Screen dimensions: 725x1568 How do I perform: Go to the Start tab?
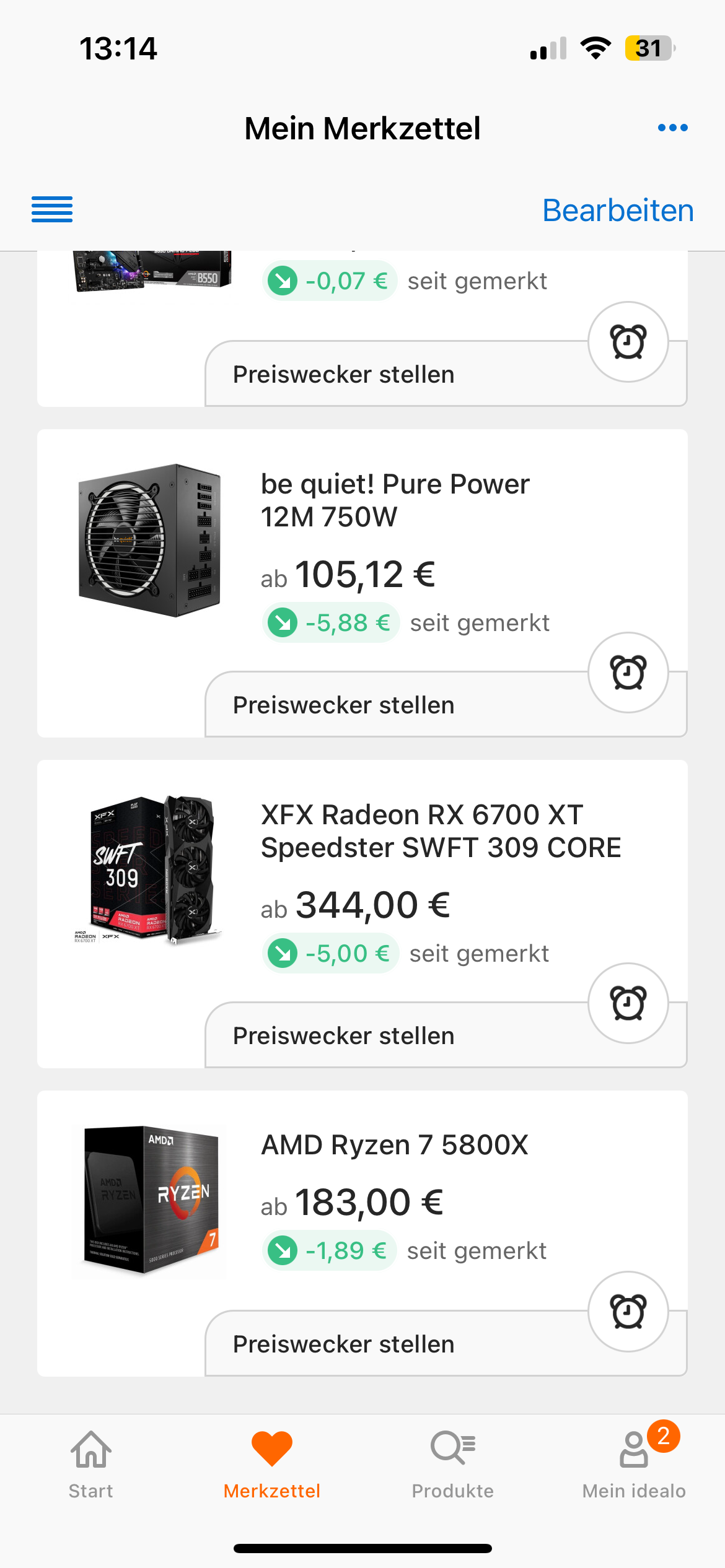[x=91, y=1464]
